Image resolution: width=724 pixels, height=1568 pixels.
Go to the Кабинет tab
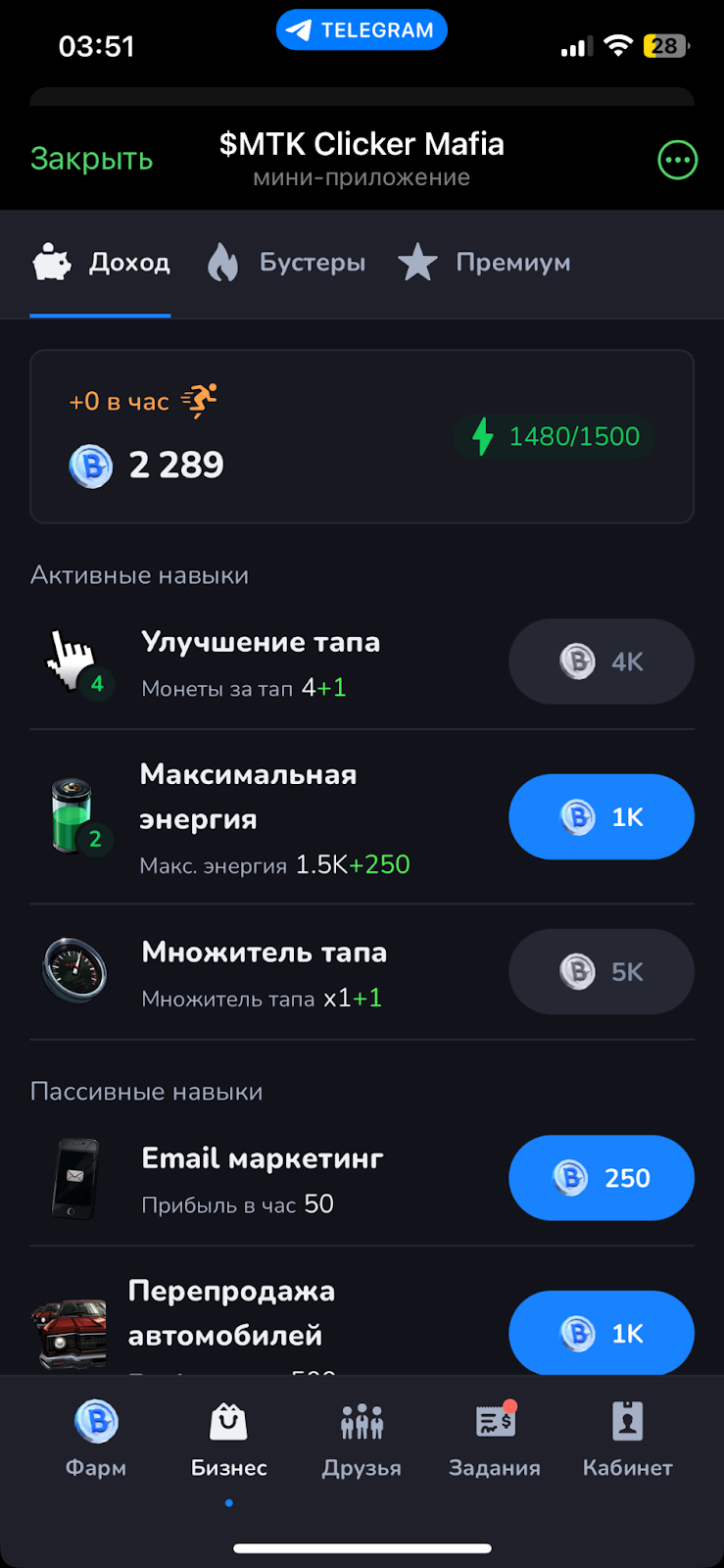click(x=627, y=1439)
